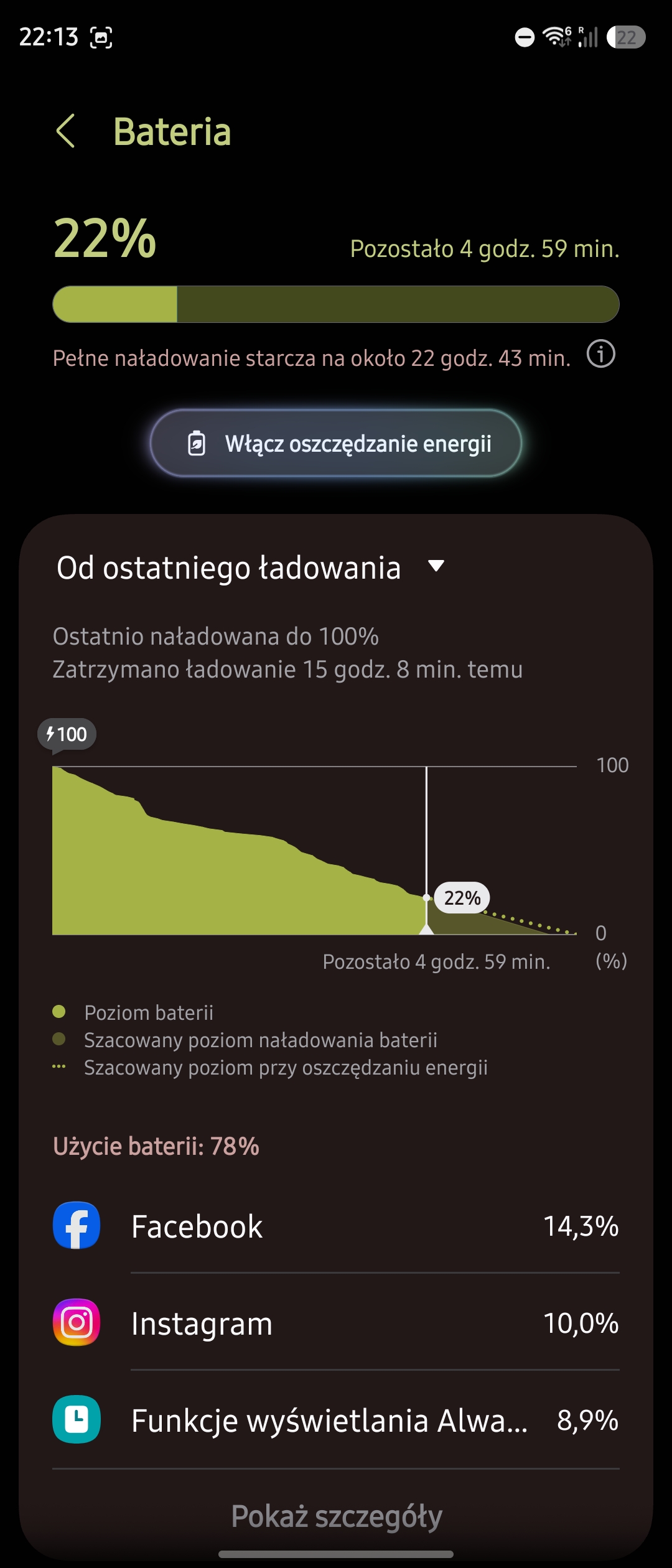Open Facebook battery usage details

(336, 1226)
